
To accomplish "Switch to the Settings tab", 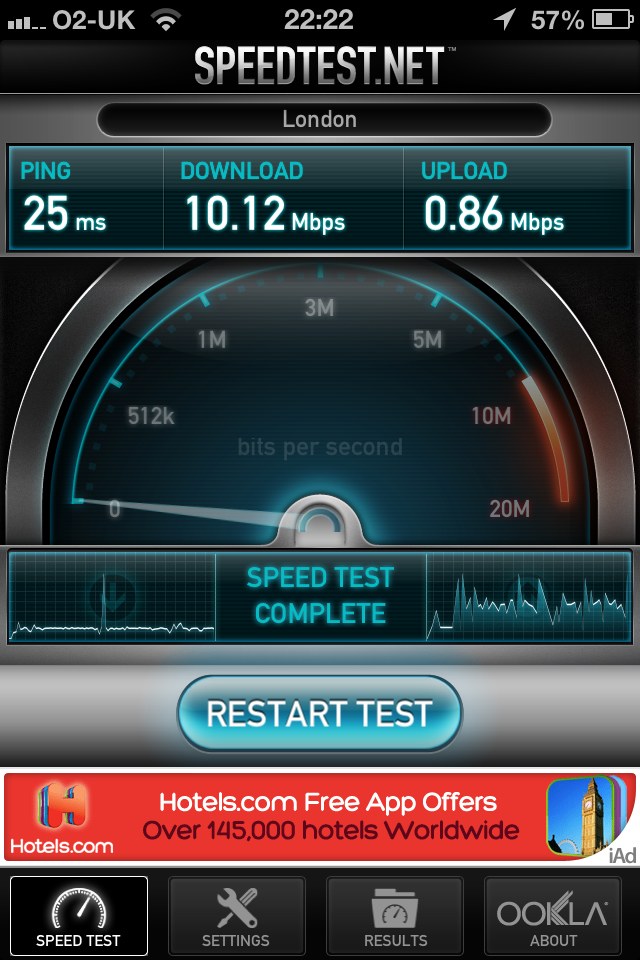I will click(x=236, y=915).
